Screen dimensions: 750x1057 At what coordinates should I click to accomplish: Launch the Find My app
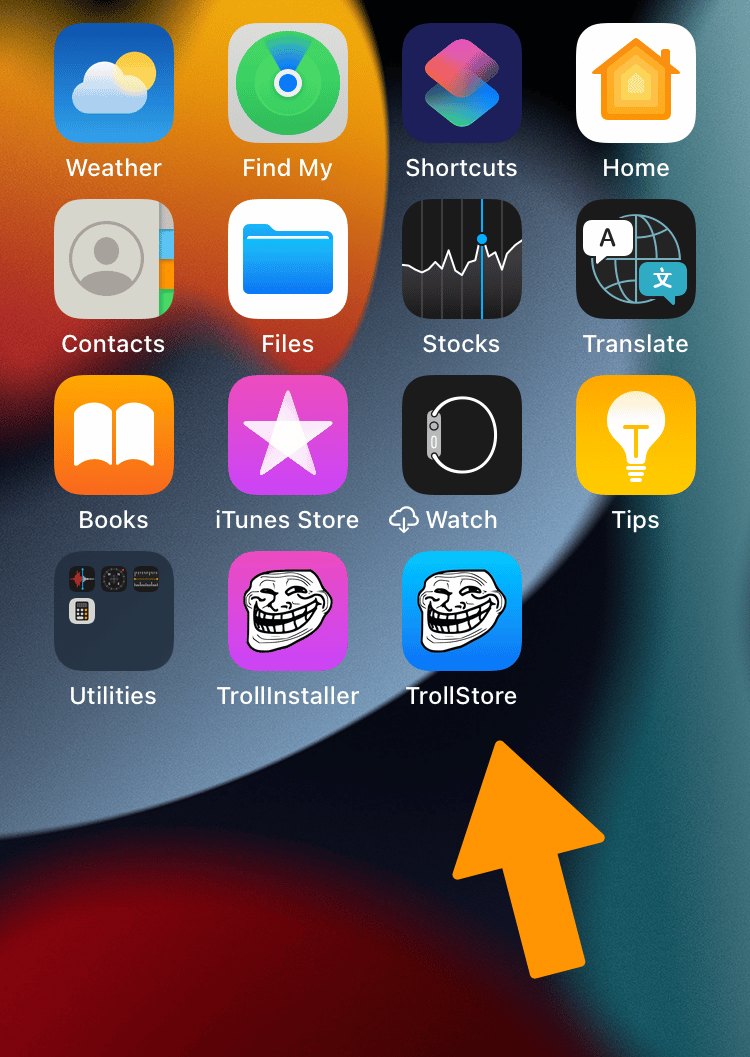(288, 83)
